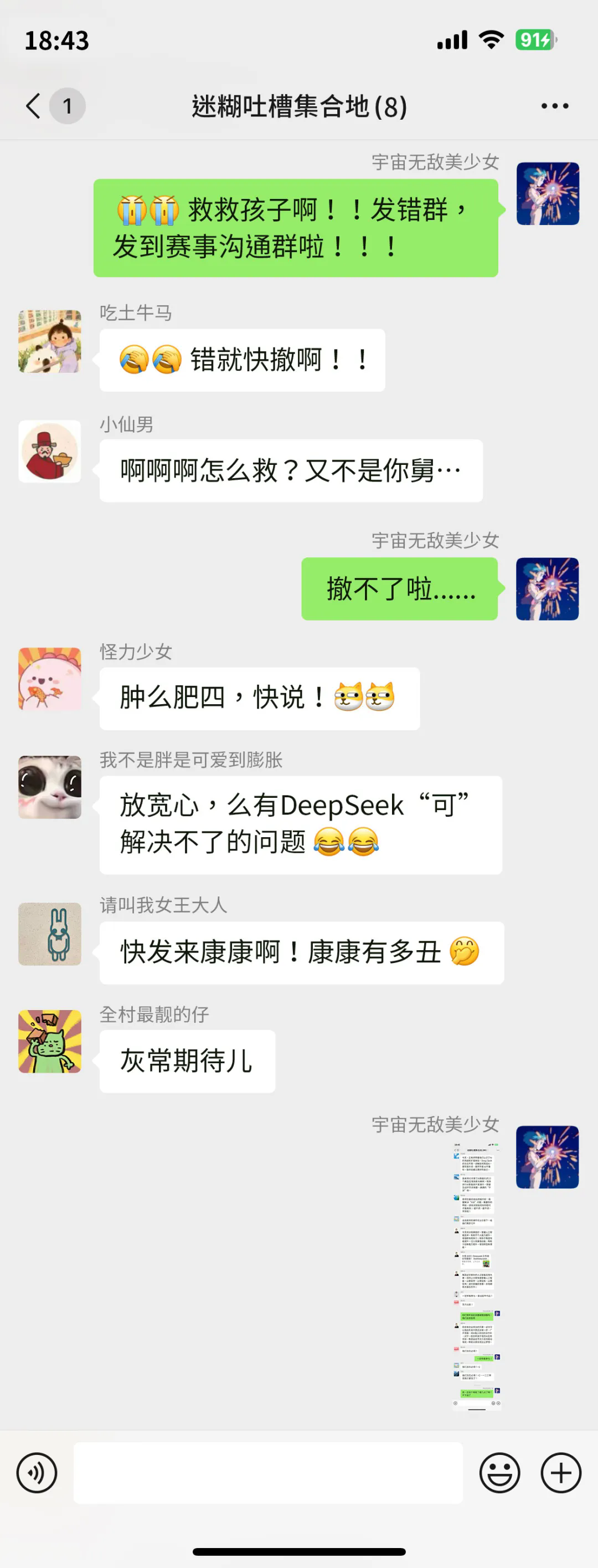The height and width of the screenshot is (1568, 598).
Task: View 怪力少女's profile avatar
Action: (50, 679)
